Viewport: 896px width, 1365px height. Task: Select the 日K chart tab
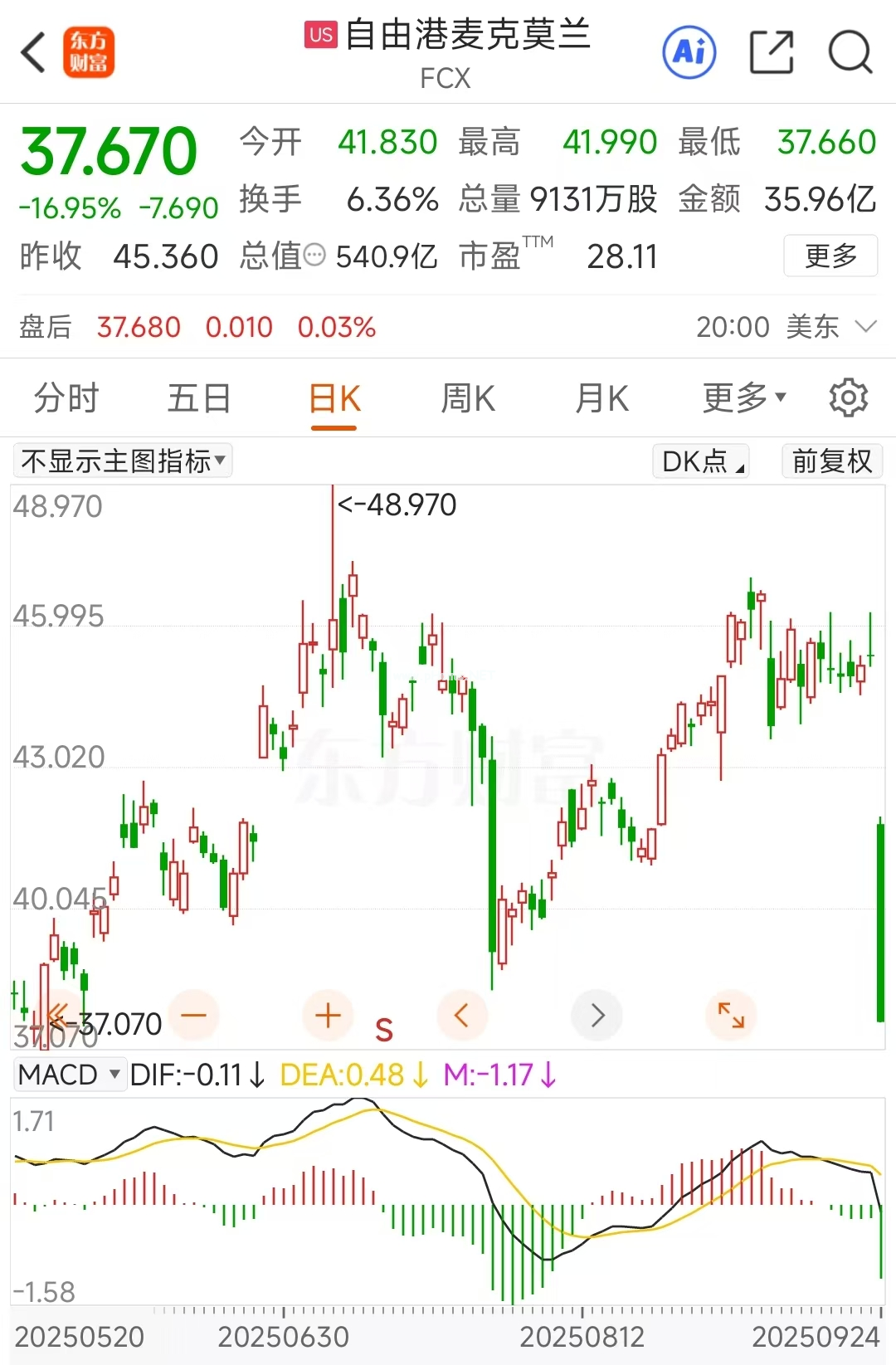(x=334, y=399)
